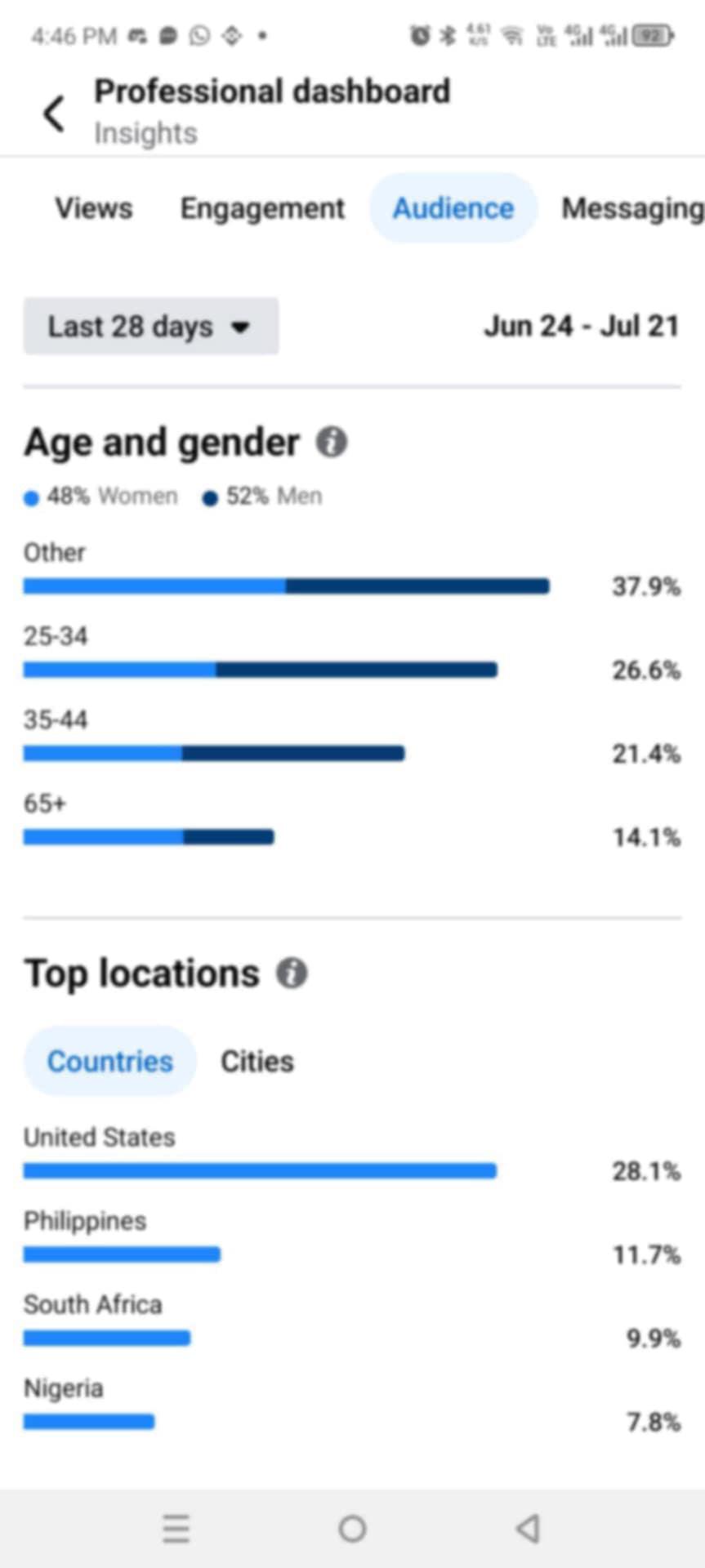Tap the system home button
The width and height of the screenshot is (705, 1568).
click(x=352, y=1529)
